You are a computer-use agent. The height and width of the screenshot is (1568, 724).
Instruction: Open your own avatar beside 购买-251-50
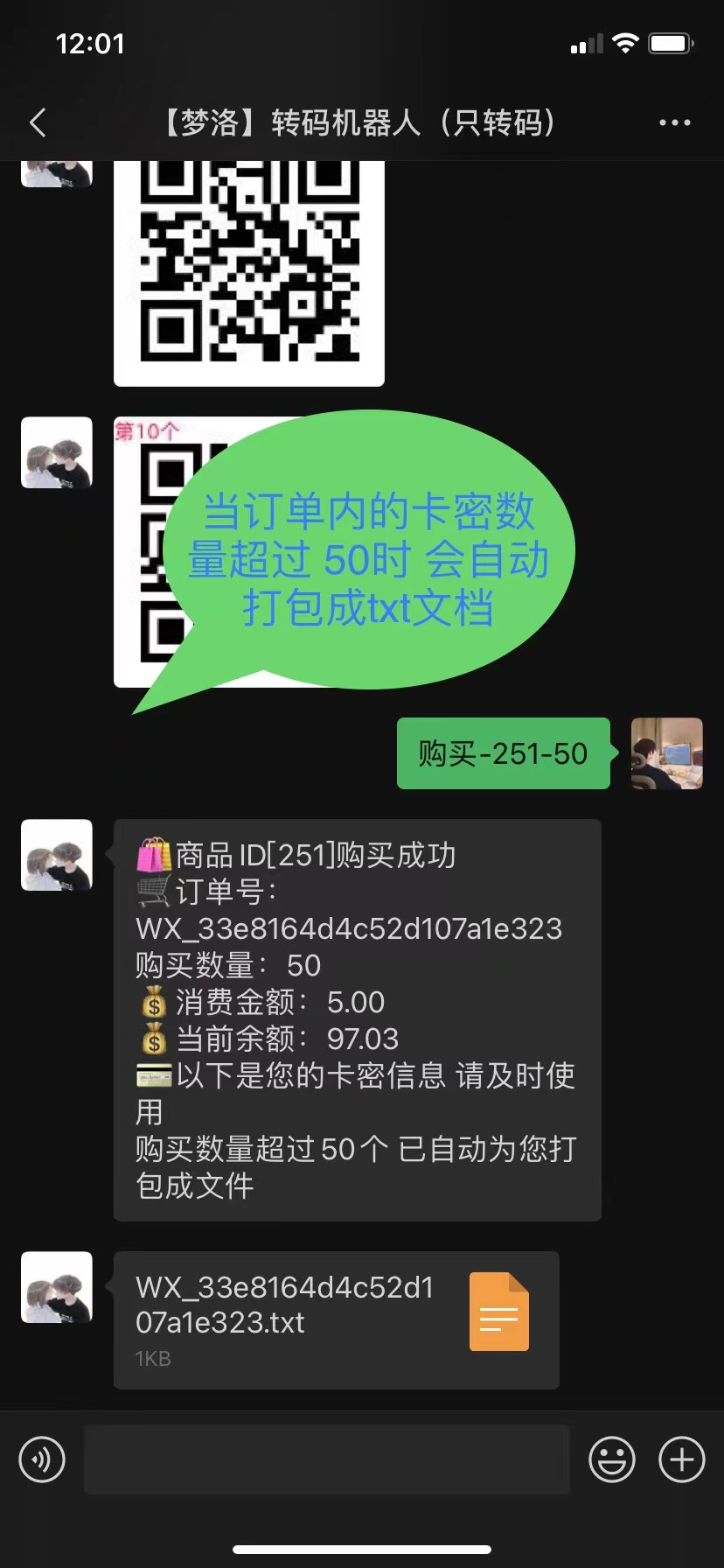point(666,753)
